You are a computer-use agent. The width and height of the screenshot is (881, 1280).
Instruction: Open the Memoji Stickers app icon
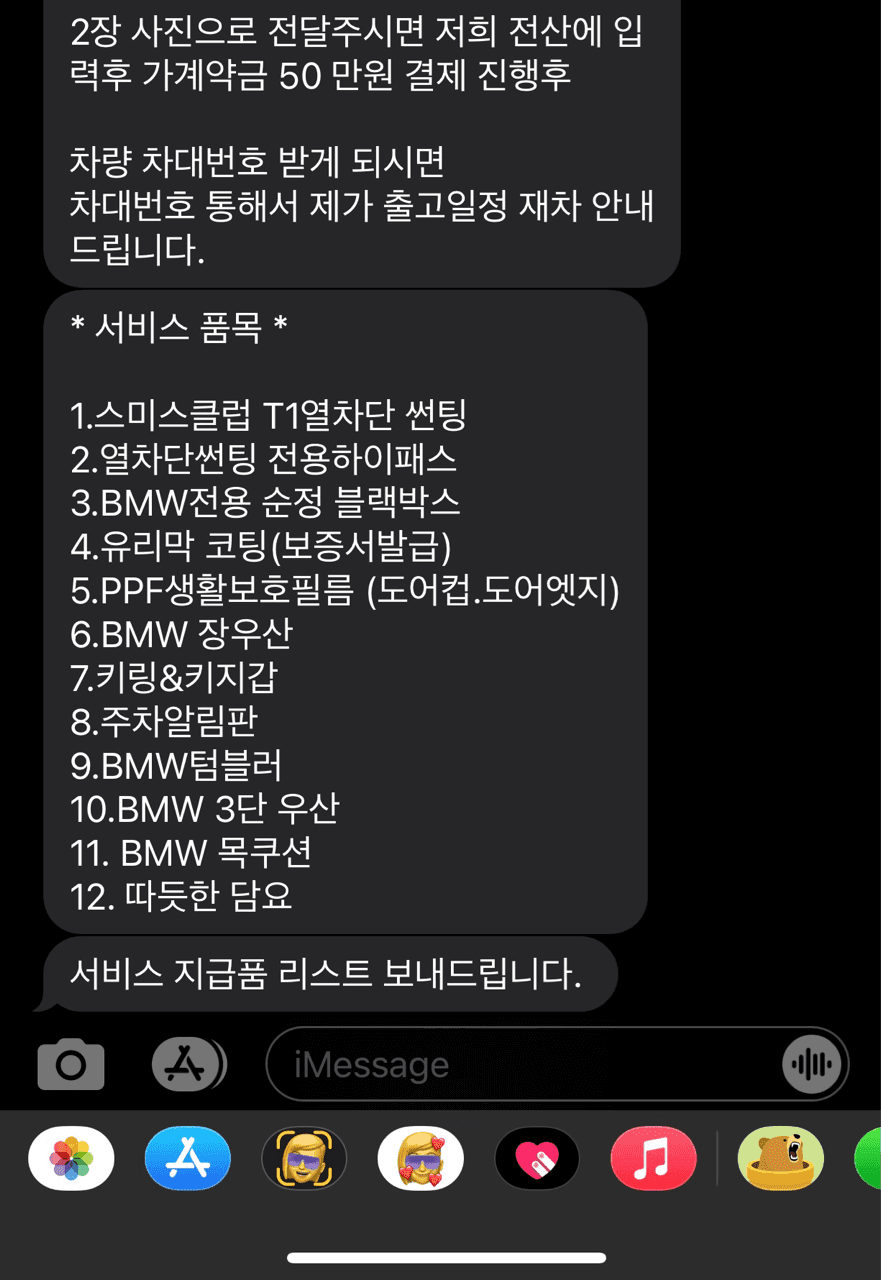(x=420, y=1158)
